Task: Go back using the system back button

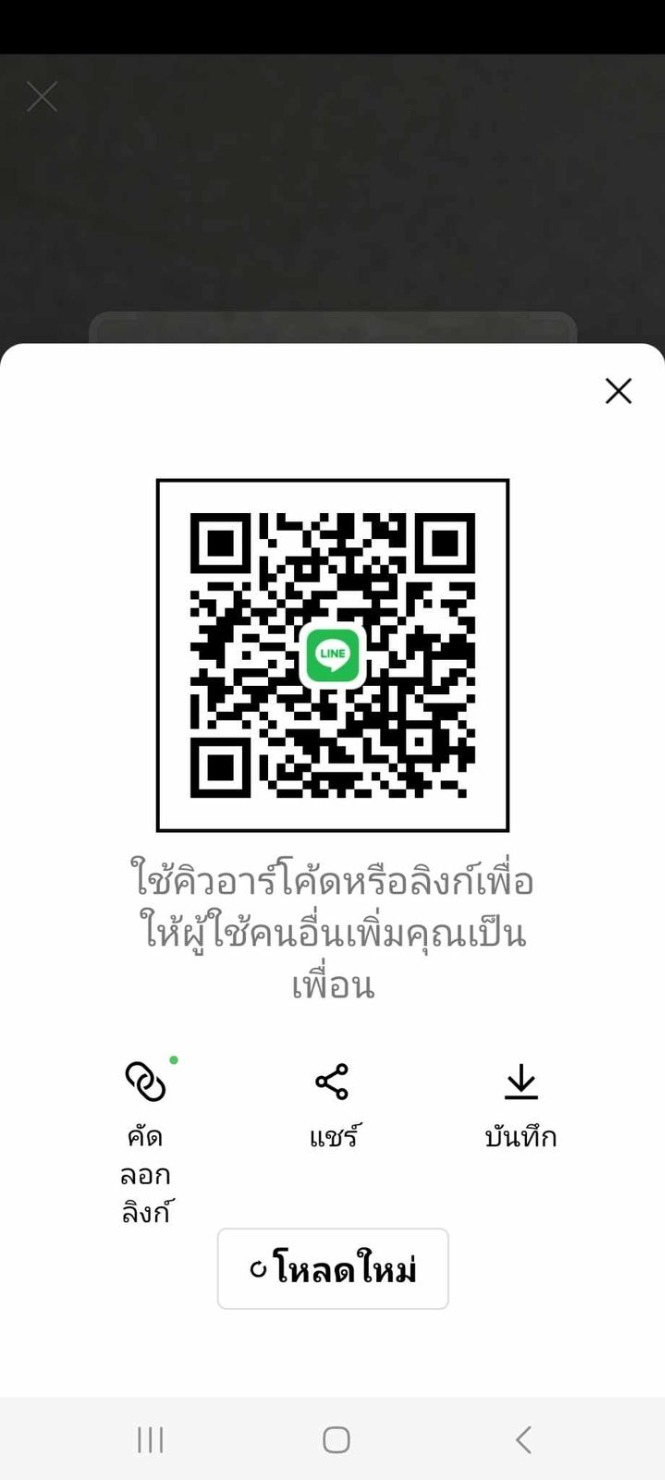Action: tap(522, 1439)
